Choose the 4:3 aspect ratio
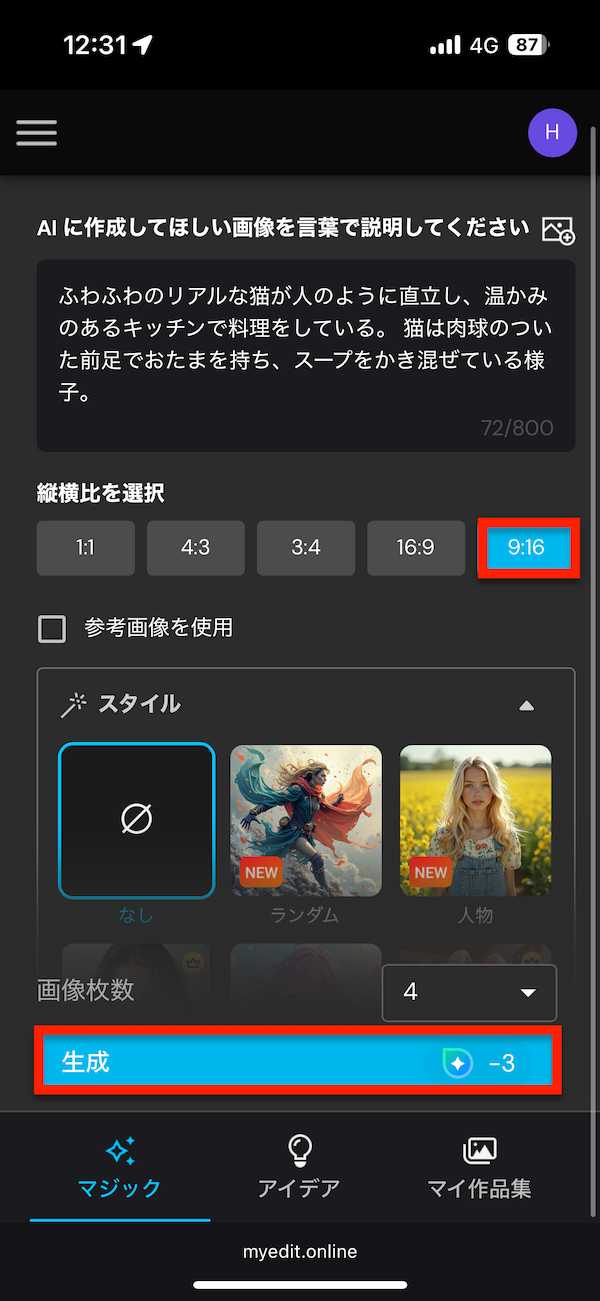600x1301 pixels. (195, 548)
